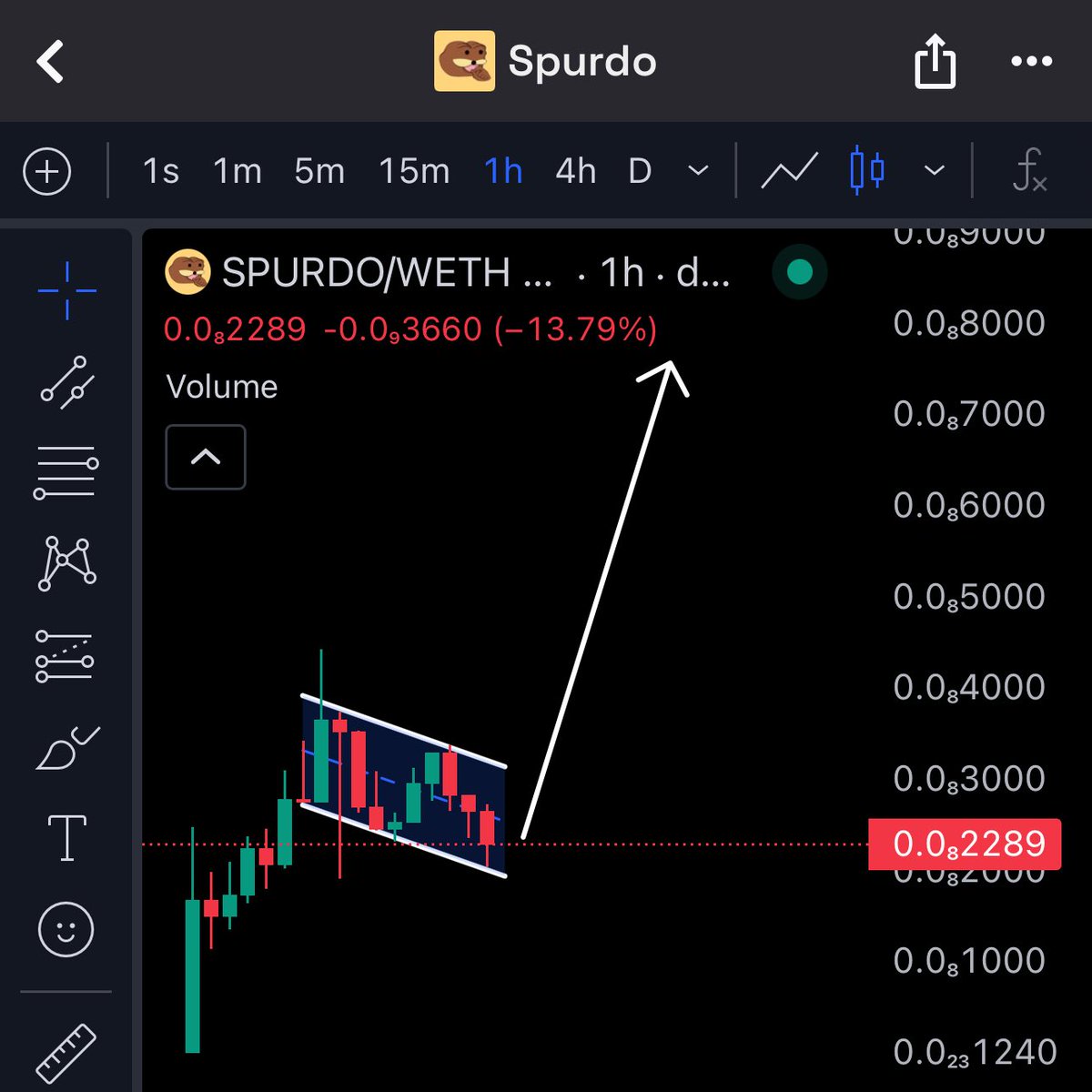
Task: Open the three-dot overflow menu
Action: (x=1031, y=62)
